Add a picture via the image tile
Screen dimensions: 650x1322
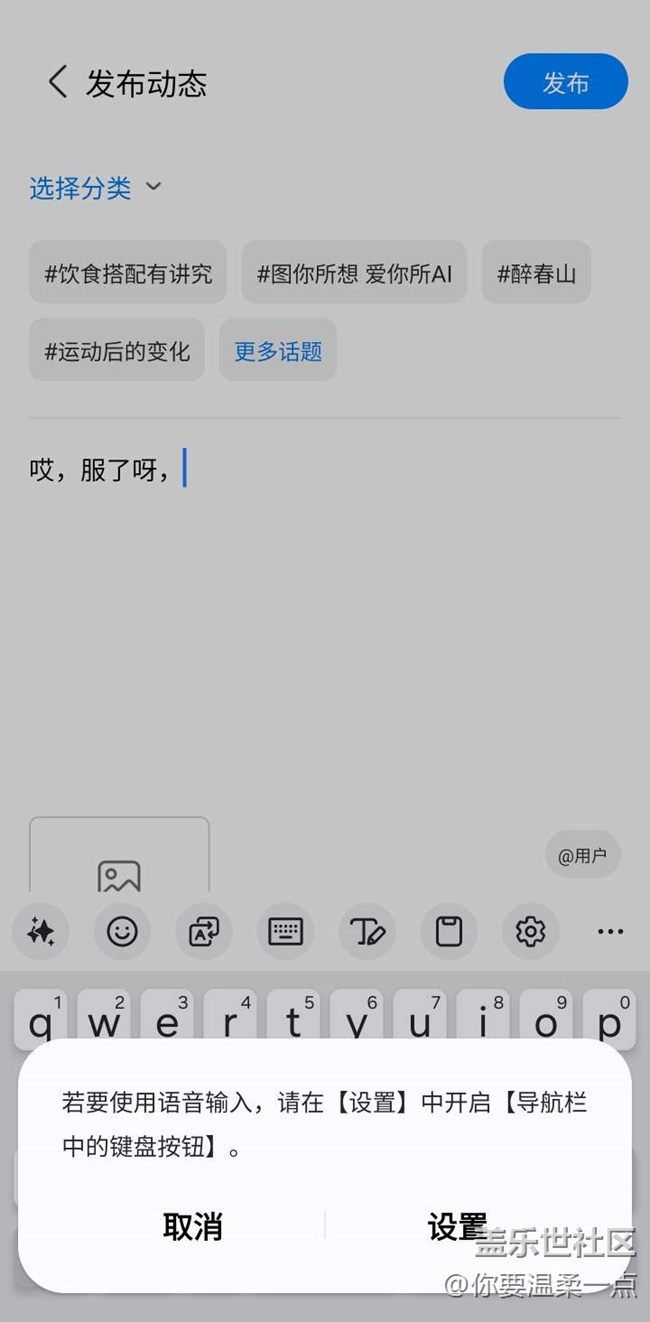coord(119,856)
